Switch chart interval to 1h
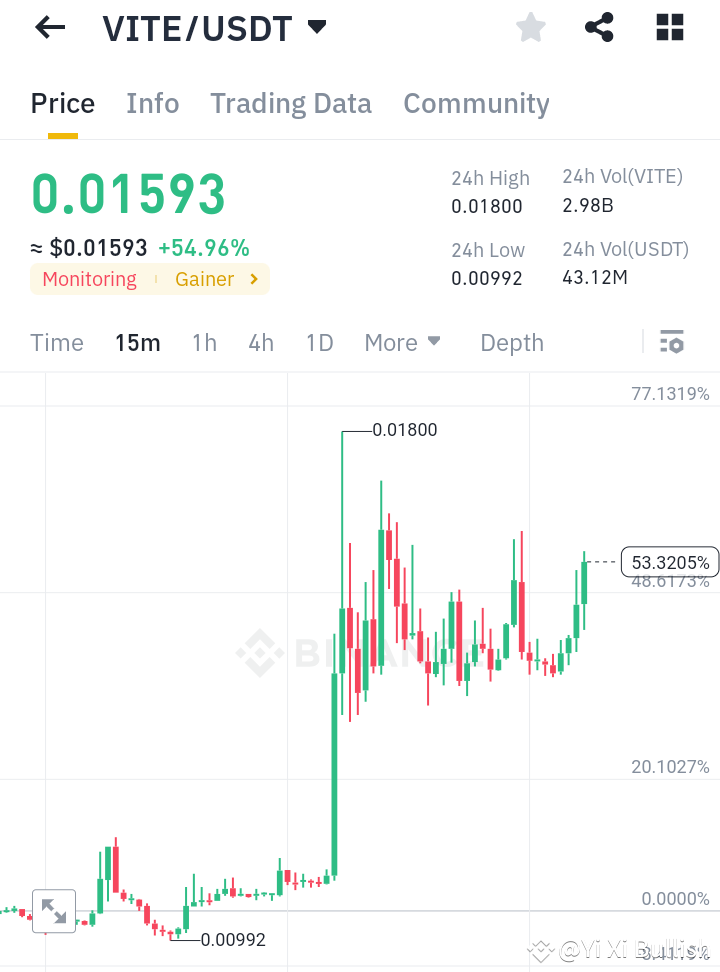Screen dimensions: 720x972 204,342
